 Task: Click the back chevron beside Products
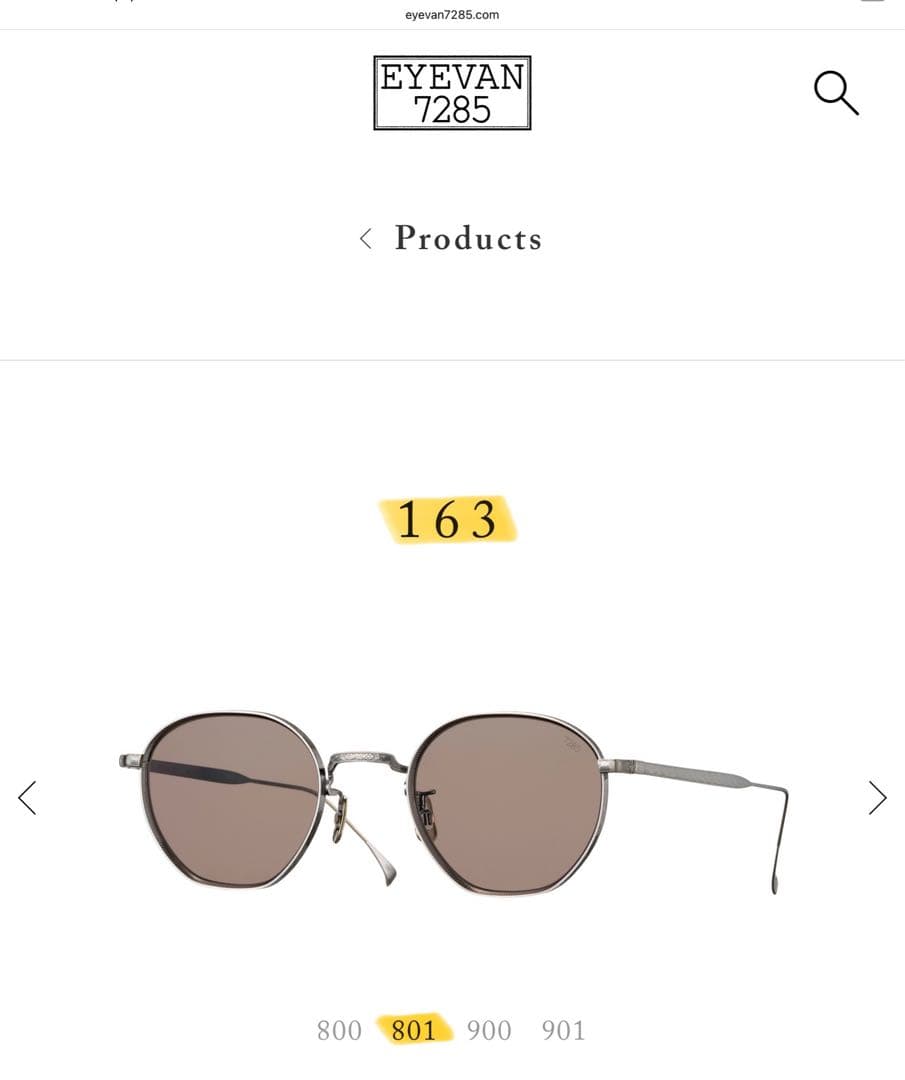point(365,239)
